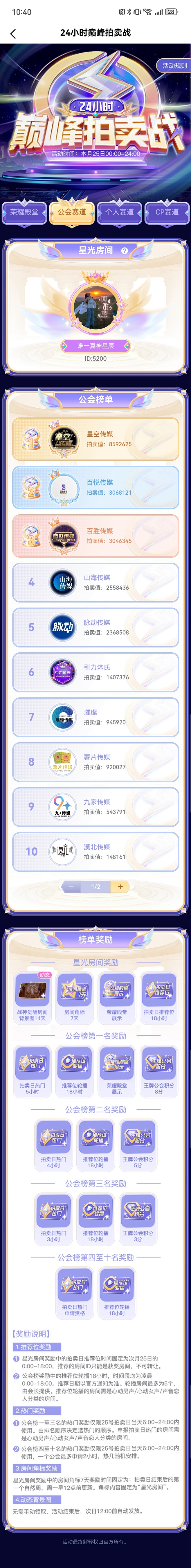Viewport: 191px width, 1568px height.
Task: Tap the 引力沐氏 guild row
Action: click(95, 672)
